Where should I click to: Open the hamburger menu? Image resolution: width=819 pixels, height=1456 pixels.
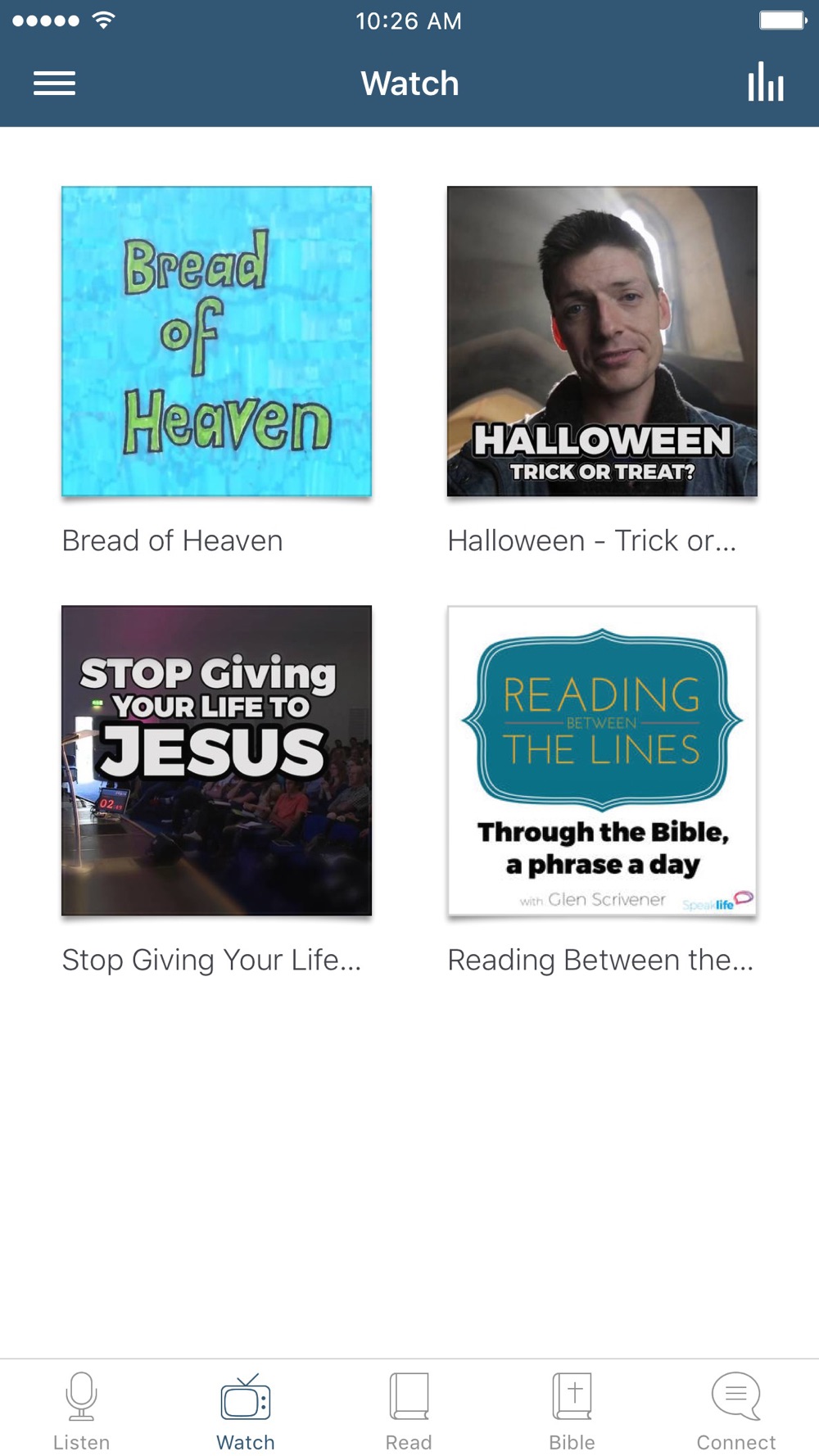[54, 84]
